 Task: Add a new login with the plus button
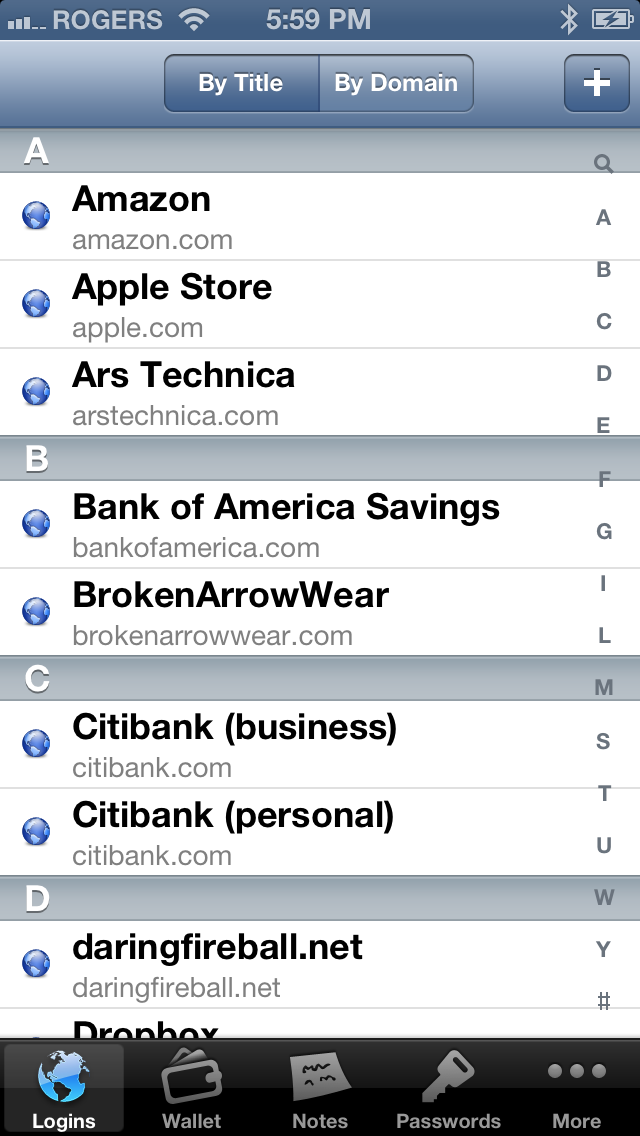coord(597,83)
